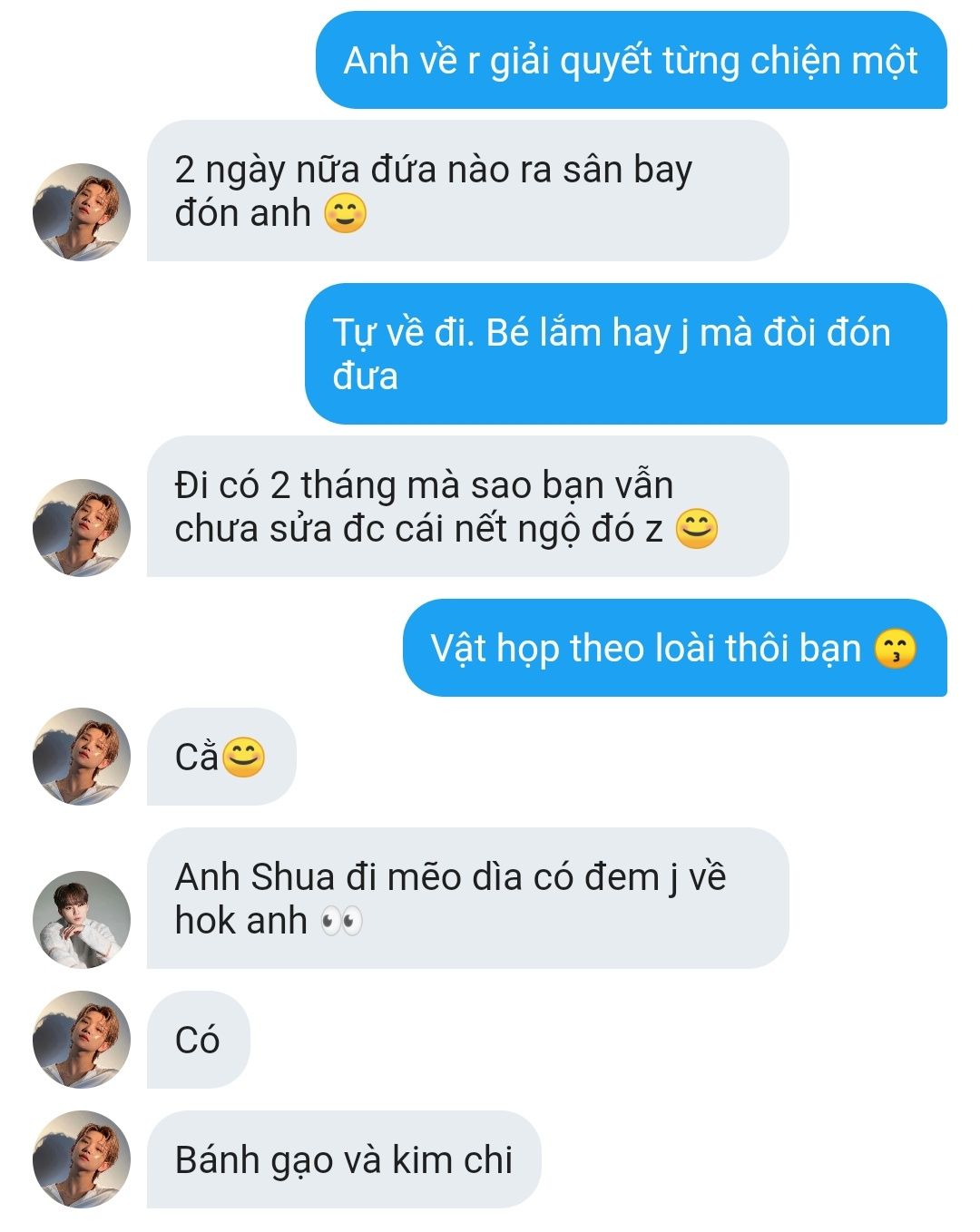Open sender's avatar beside 'Bánh gạo và kim chi'
980x1232 pixels.
[82, 1159]
